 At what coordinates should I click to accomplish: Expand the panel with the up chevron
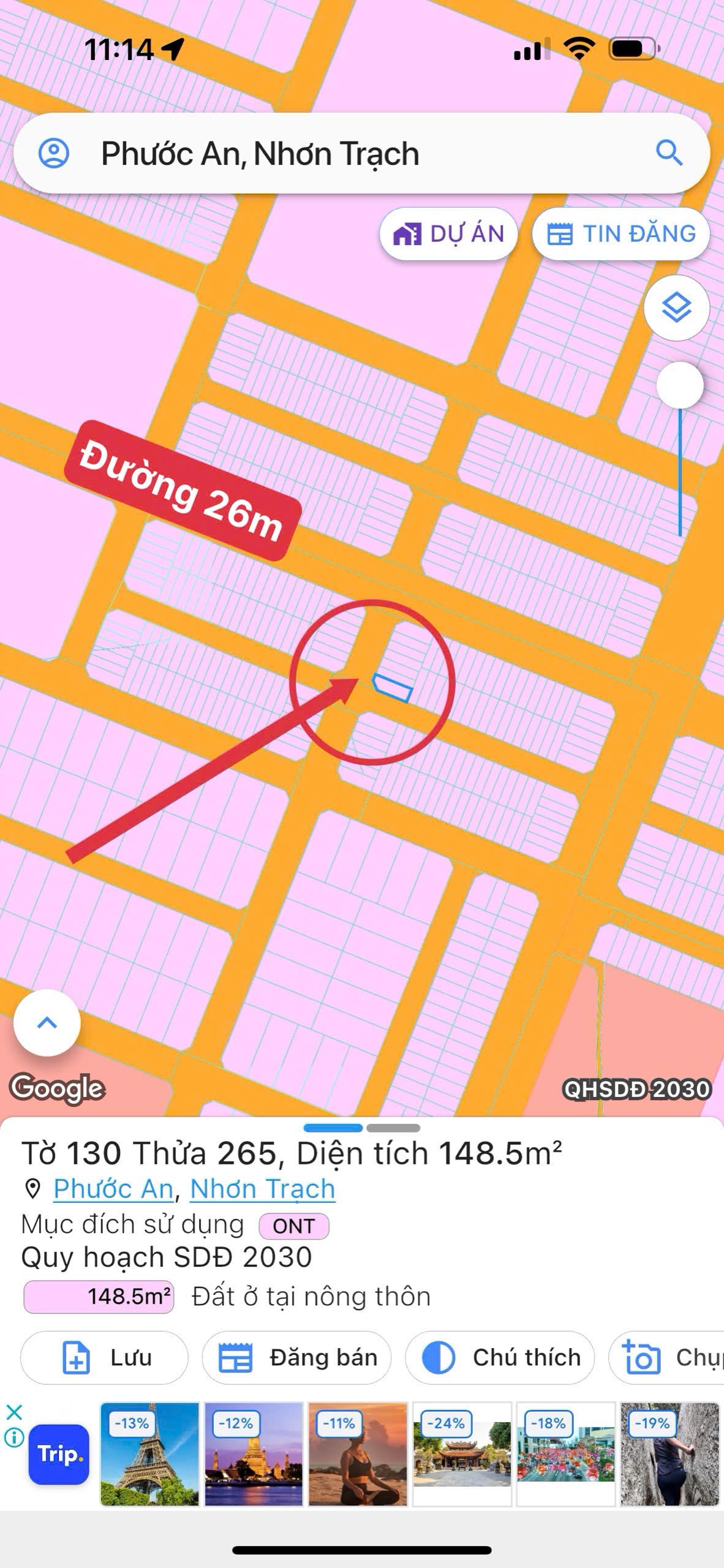pos(47,1023)
